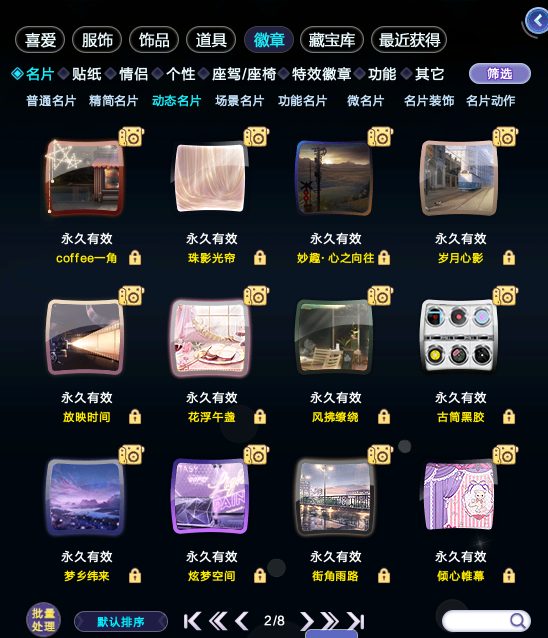Open the coffee一角 card item

tap(85, 178)
